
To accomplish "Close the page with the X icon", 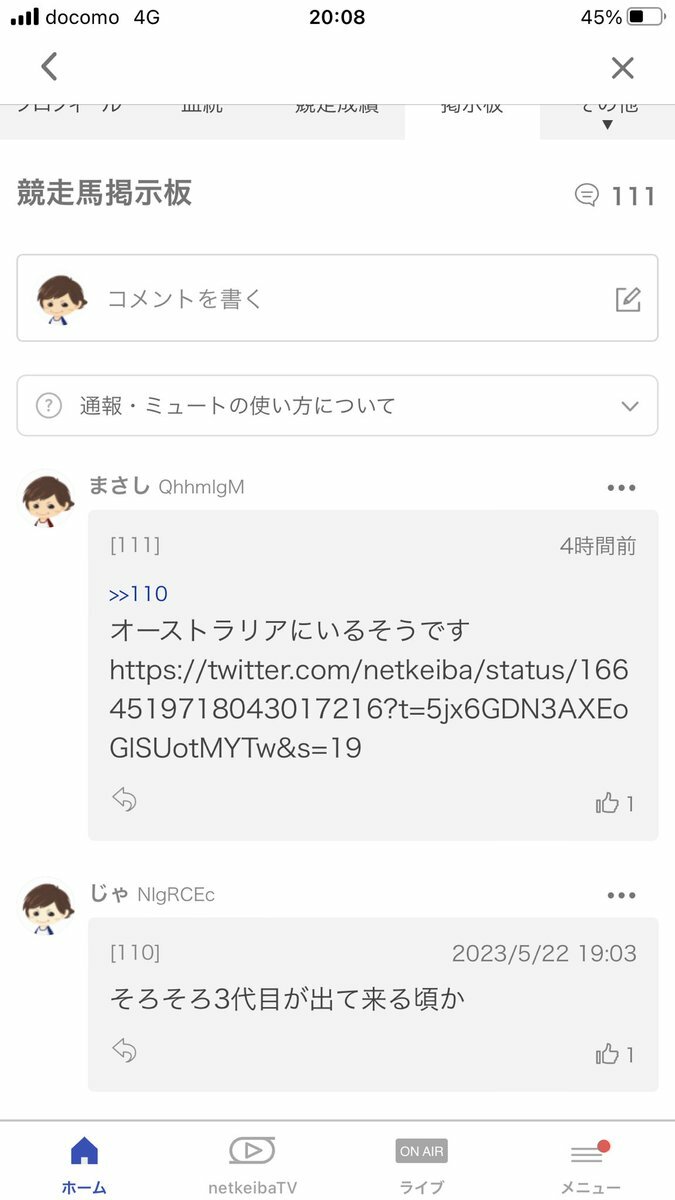I will tap(622, 68).
